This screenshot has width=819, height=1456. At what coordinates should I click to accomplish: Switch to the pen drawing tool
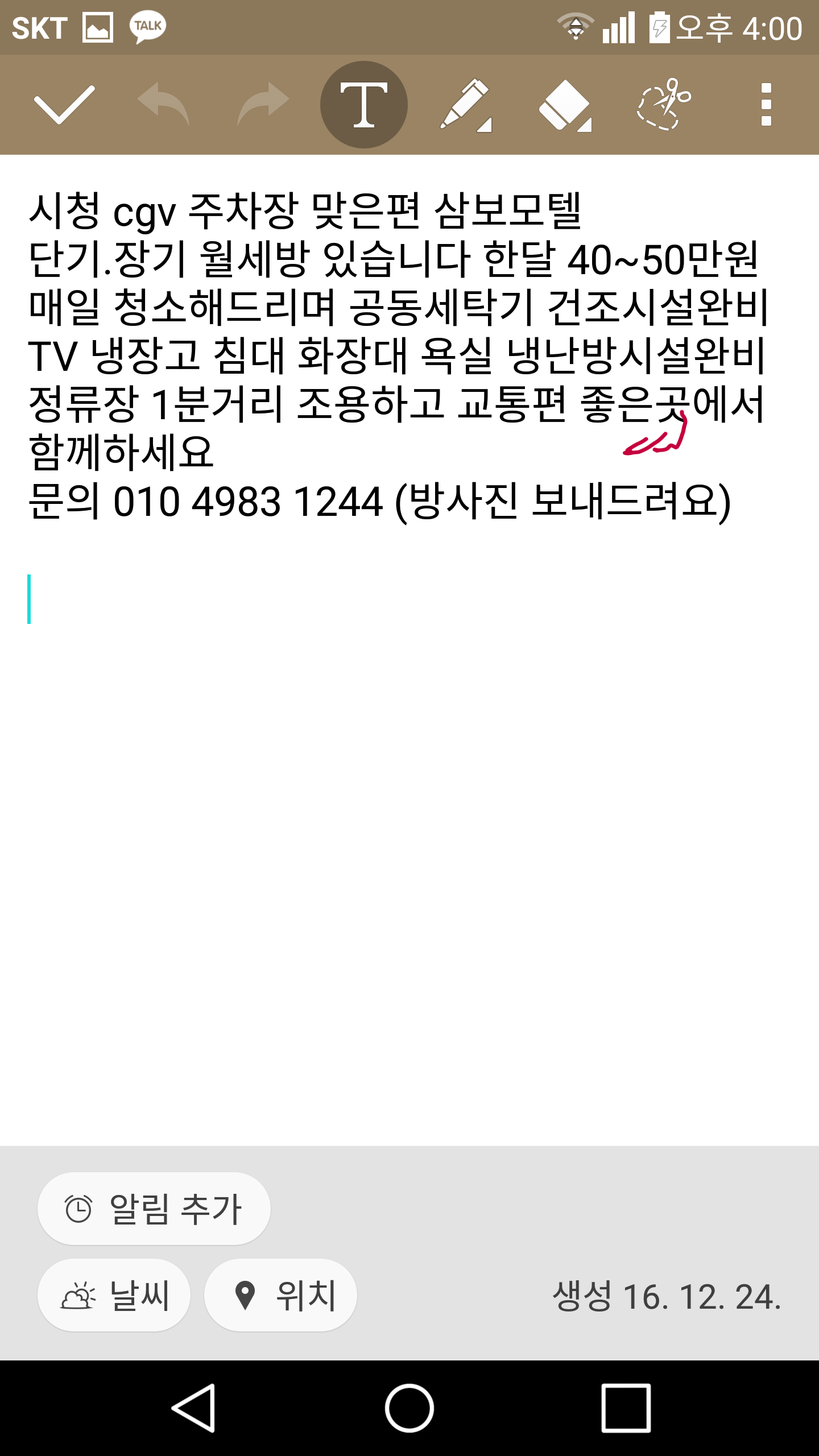coord(466,106)
